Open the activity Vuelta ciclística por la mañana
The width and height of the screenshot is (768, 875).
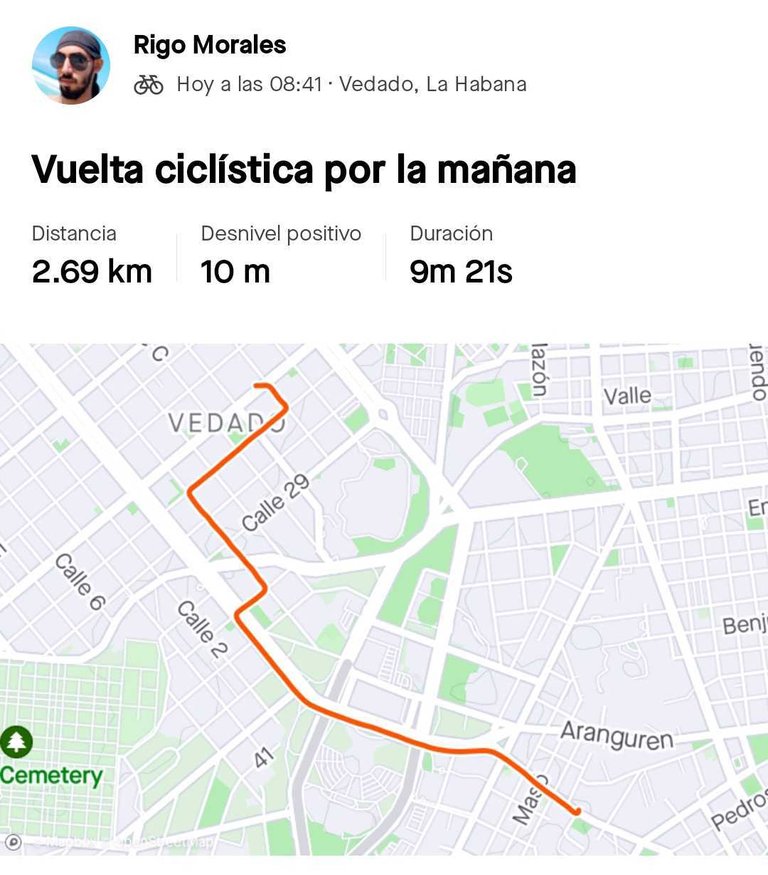[303, 169]
